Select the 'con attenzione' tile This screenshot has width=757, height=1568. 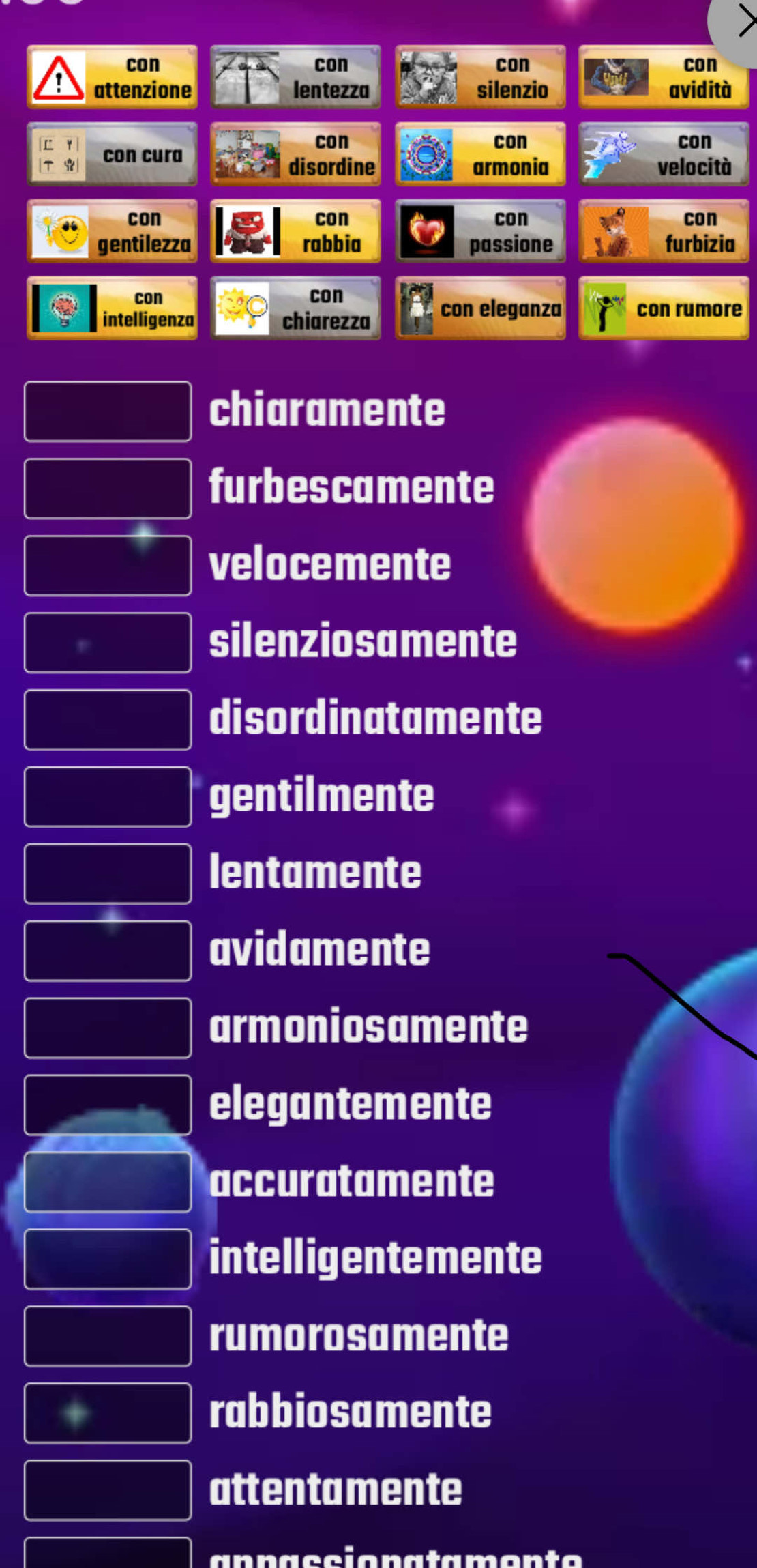113,77
